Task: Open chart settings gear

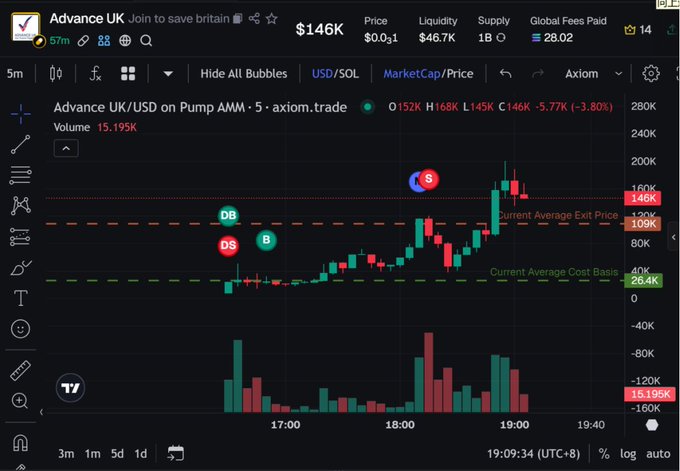Action: coord(651,73)
